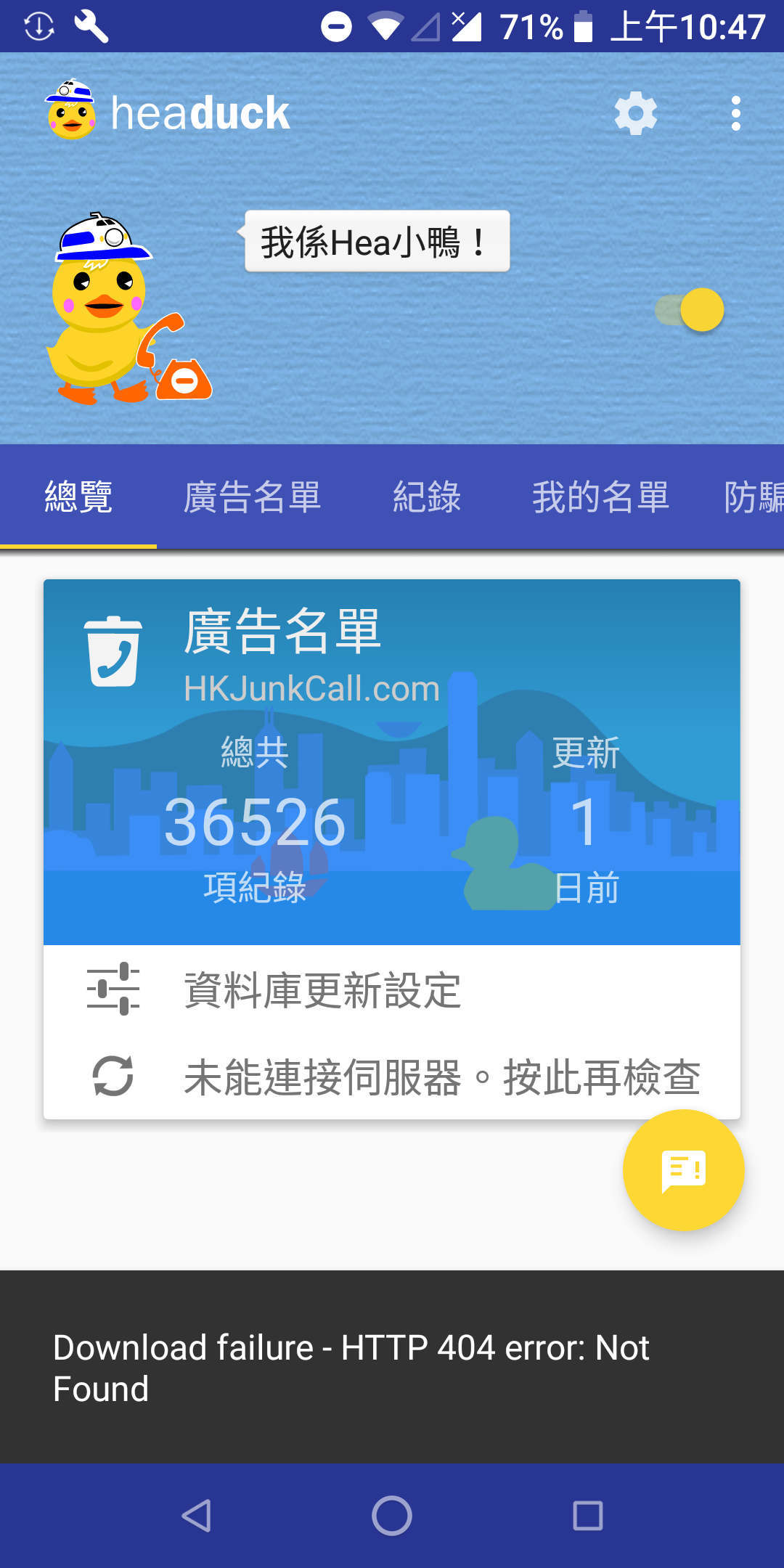This screenshot has width=784, height=1568.
Task: Open the settings gear icon
Action: 635,113
